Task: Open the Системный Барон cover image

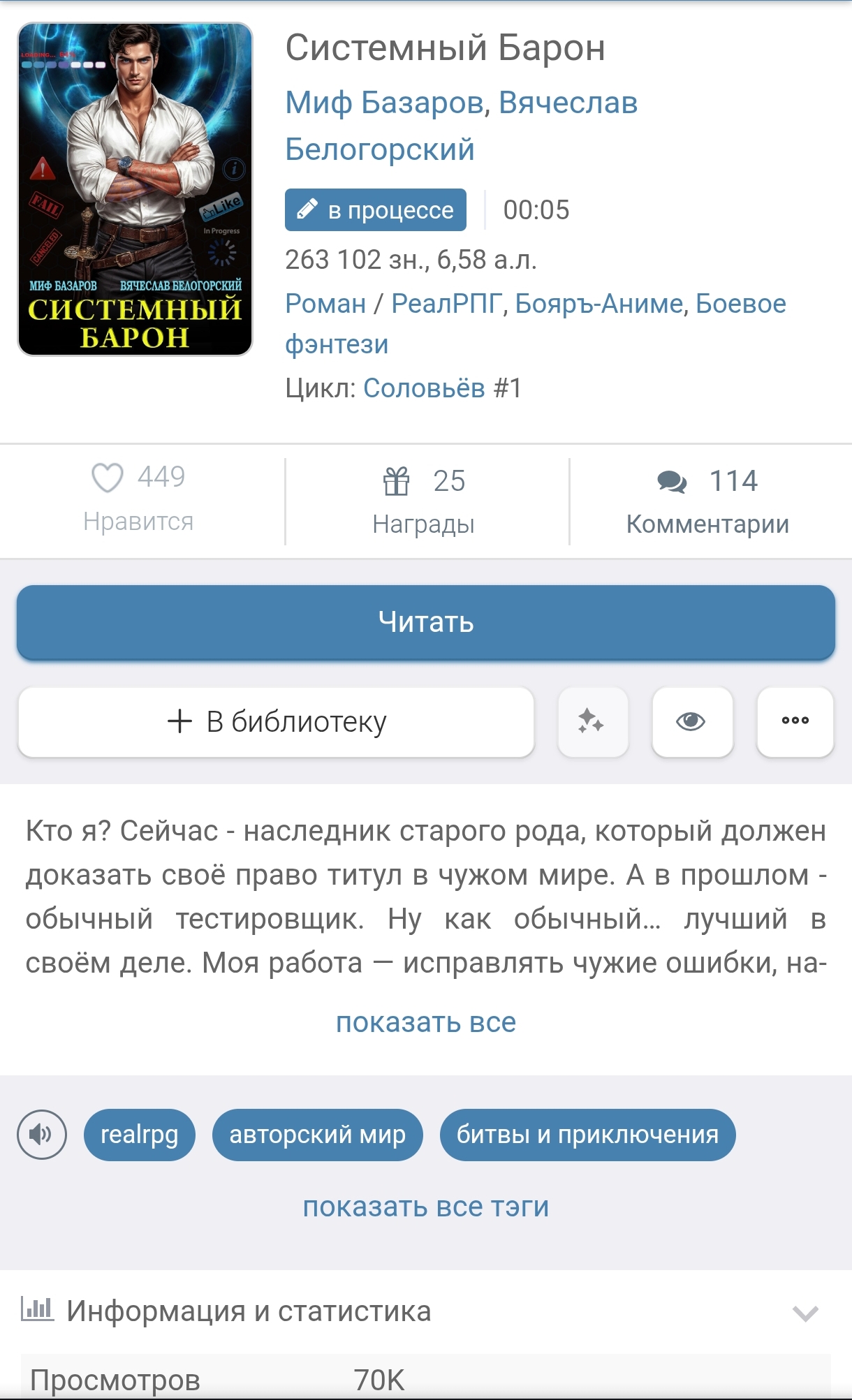Action: [135, 189]
